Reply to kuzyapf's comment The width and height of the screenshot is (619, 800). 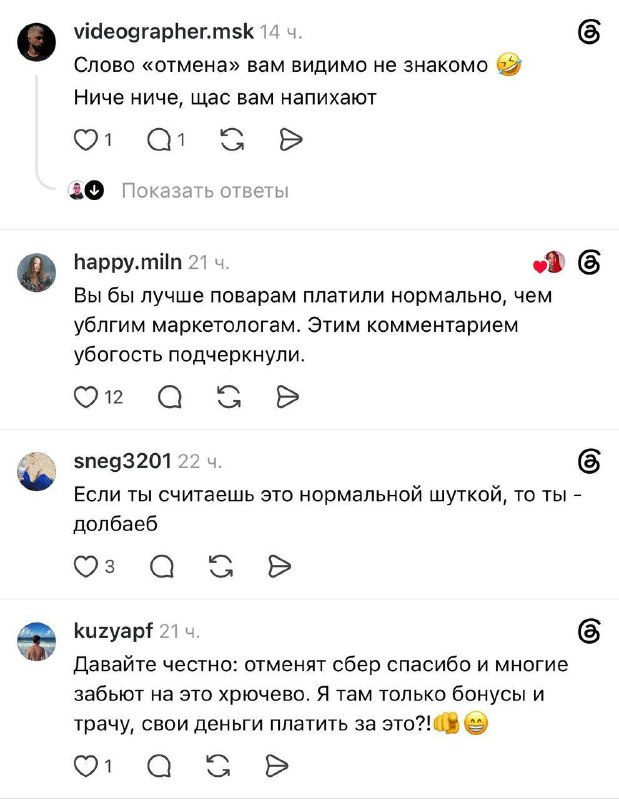(x=159, y=766)
